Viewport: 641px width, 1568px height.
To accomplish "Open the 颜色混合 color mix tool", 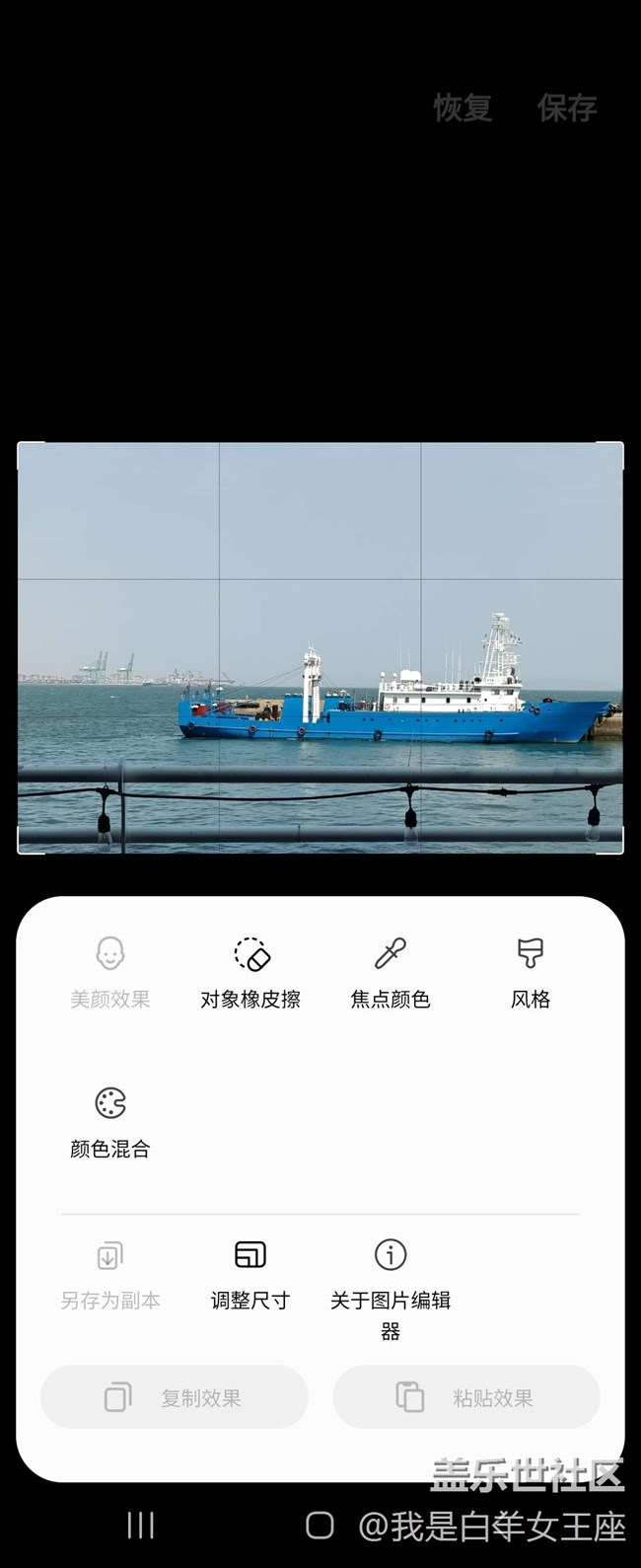I will click(110, 1121).
